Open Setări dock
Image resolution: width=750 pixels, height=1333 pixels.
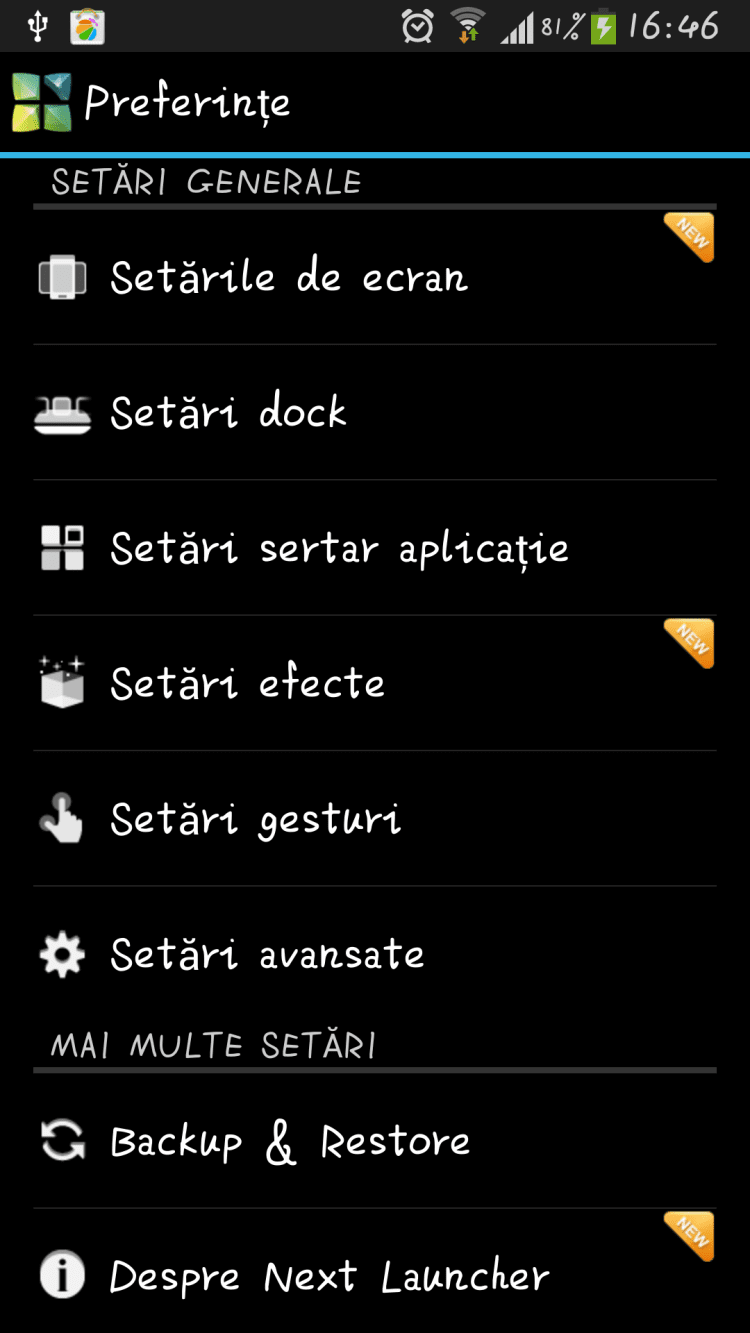click(x=228, y=412)
